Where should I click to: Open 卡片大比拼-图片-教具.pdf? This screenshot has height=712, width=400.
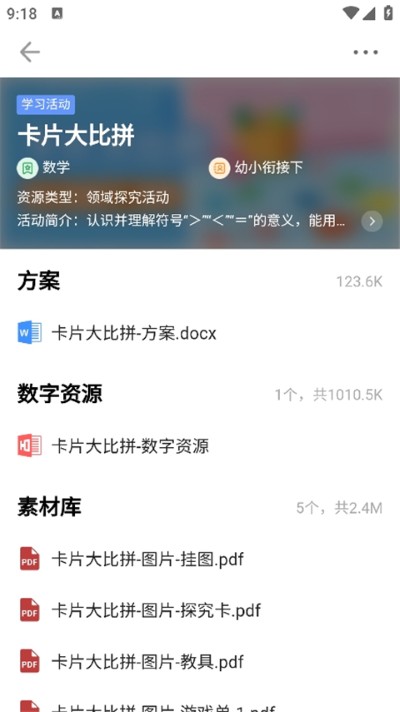[200, 661]
